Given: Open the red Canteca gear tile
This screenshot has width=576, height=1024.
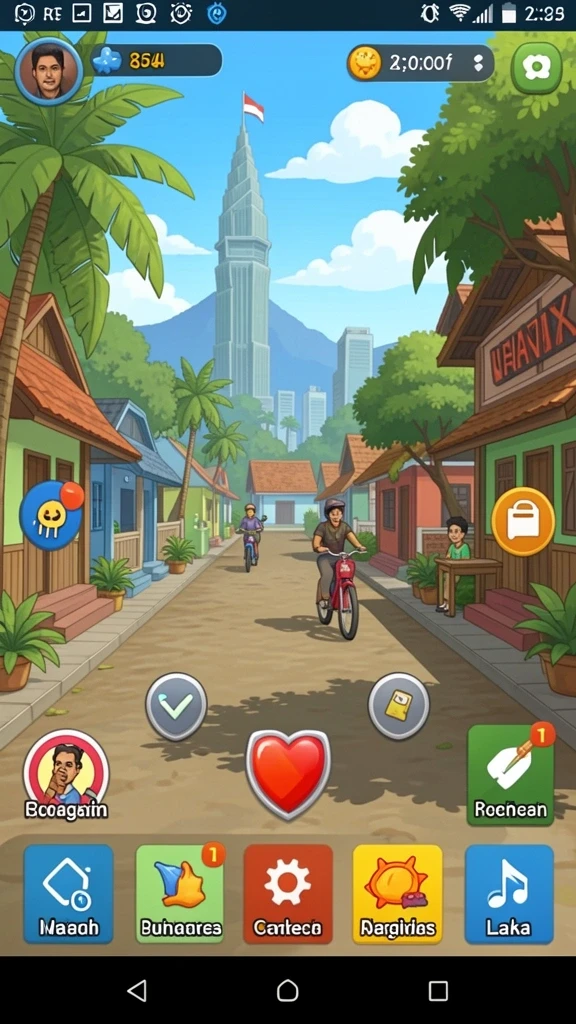Looking at the screenshot, I should [288, 894].
